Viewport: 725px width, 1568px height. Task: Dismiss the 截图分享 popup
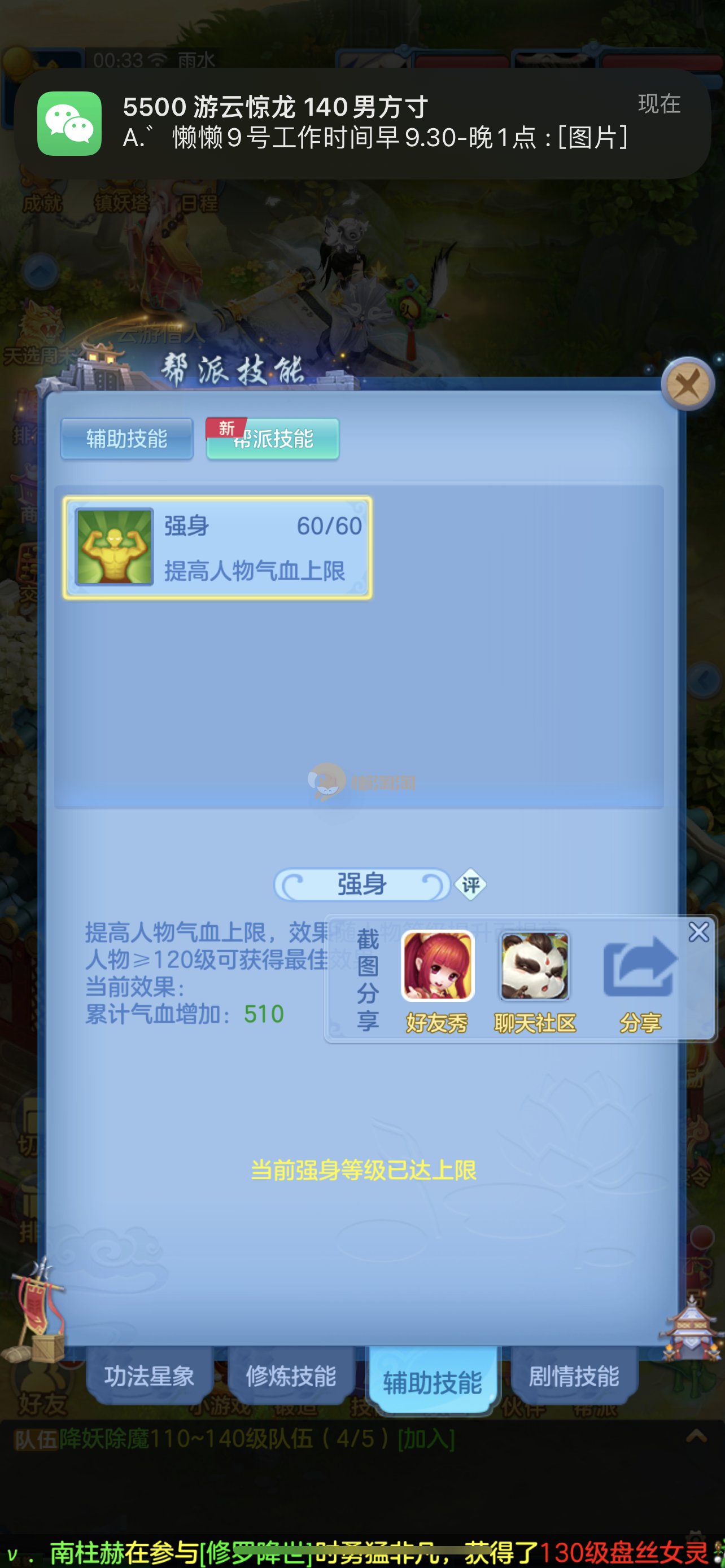pos(698,932)
